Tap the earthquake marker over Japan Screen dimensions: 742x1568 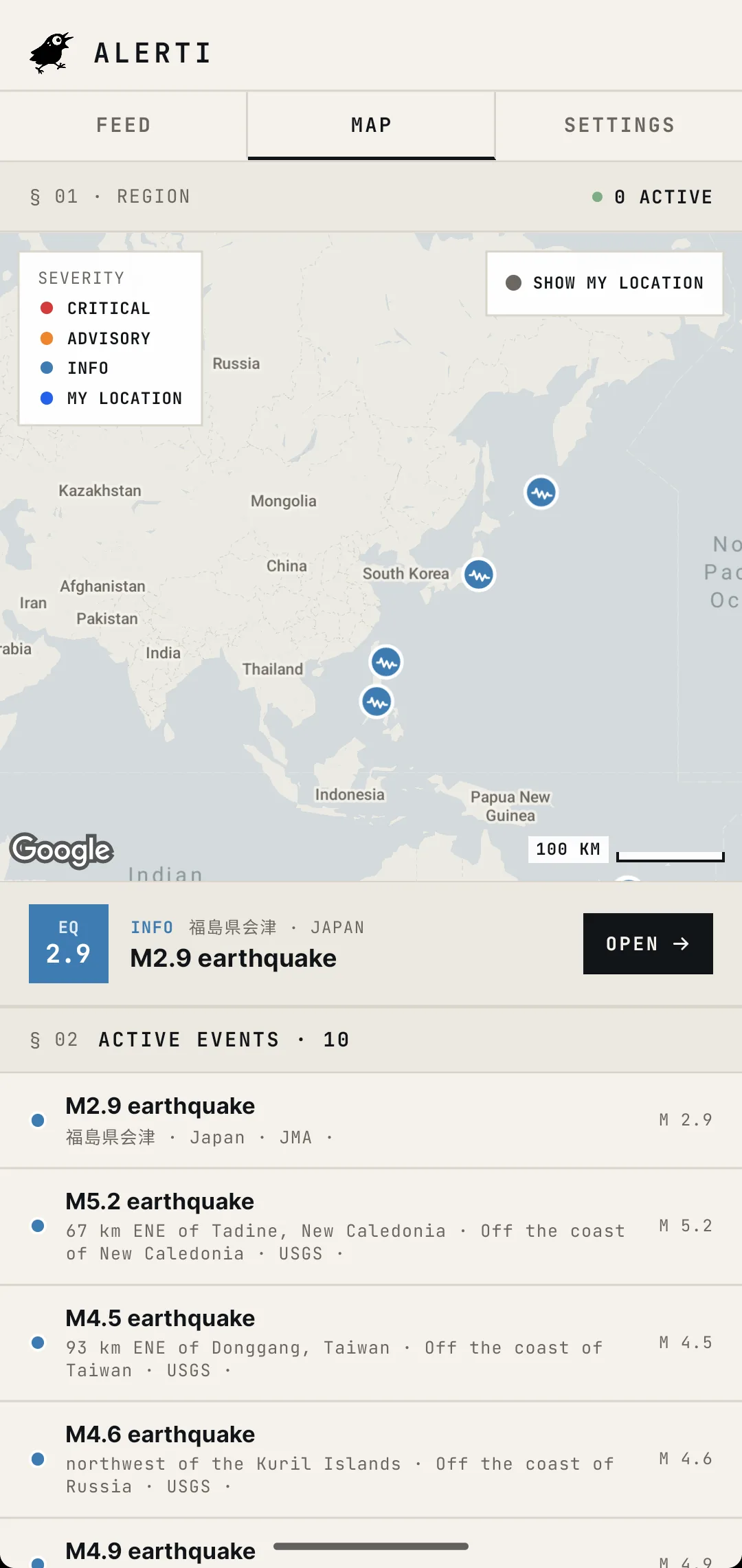tap(479, 574)
